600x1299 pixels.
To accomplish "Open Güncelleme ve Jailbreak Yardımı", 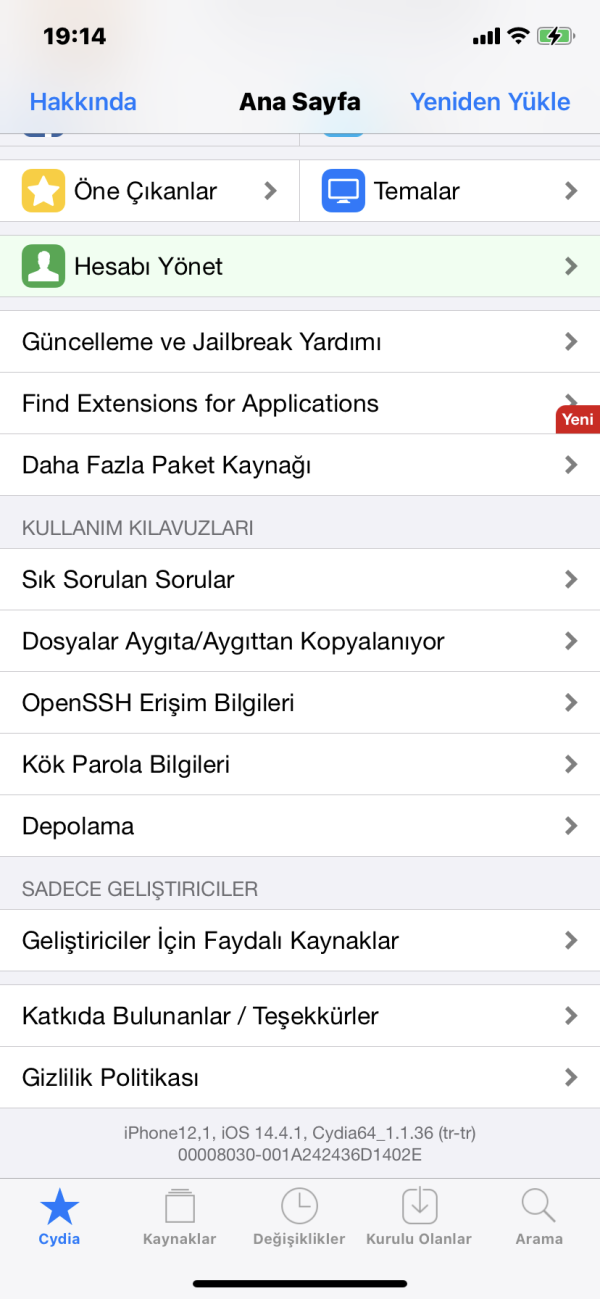I will click(300, 342).
